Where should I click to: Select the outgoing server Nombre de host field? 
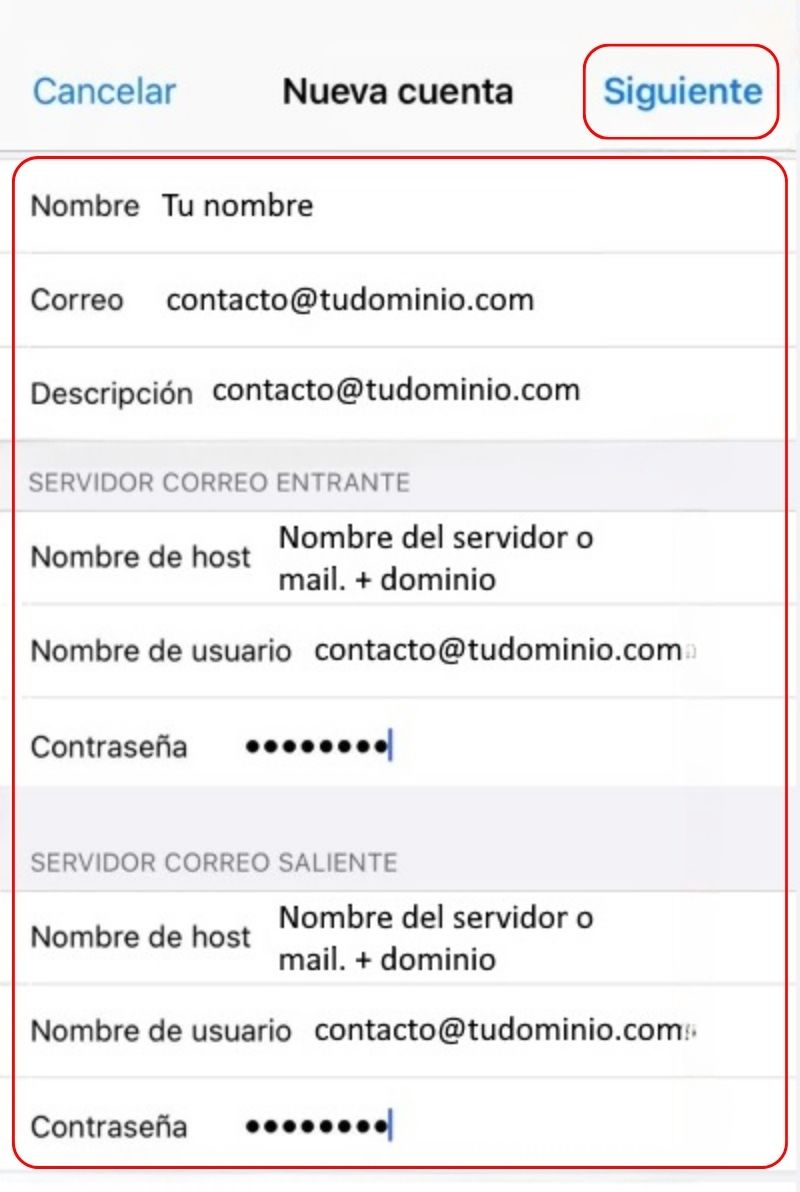point(400,938)
